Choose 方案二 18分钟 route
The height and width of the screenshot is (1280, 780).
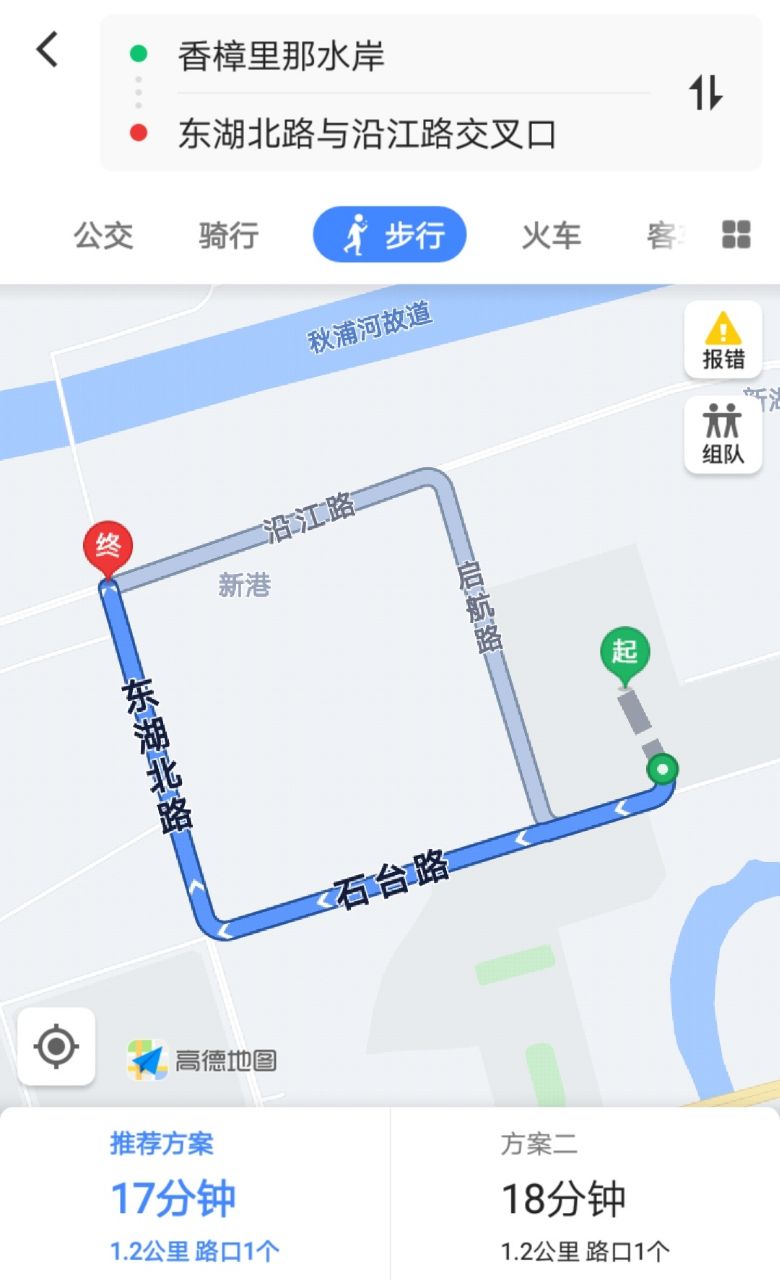[585, 1195]
